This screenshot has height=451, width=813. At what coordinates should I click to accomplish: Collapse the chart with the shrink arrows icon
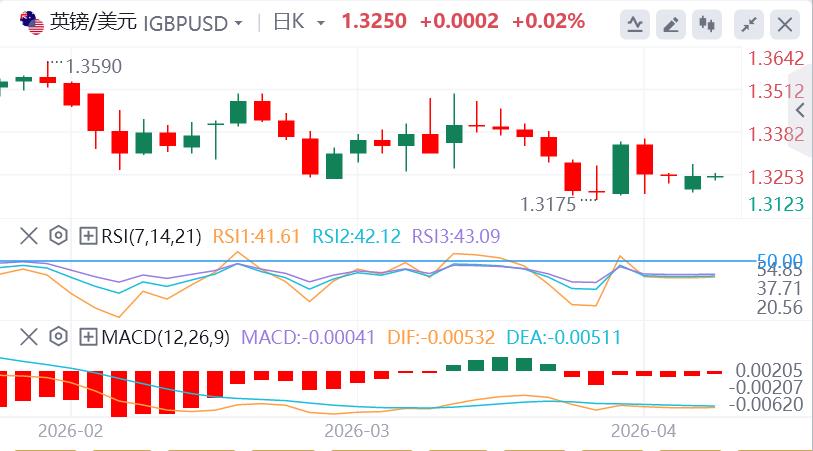(x=748, y=23)
